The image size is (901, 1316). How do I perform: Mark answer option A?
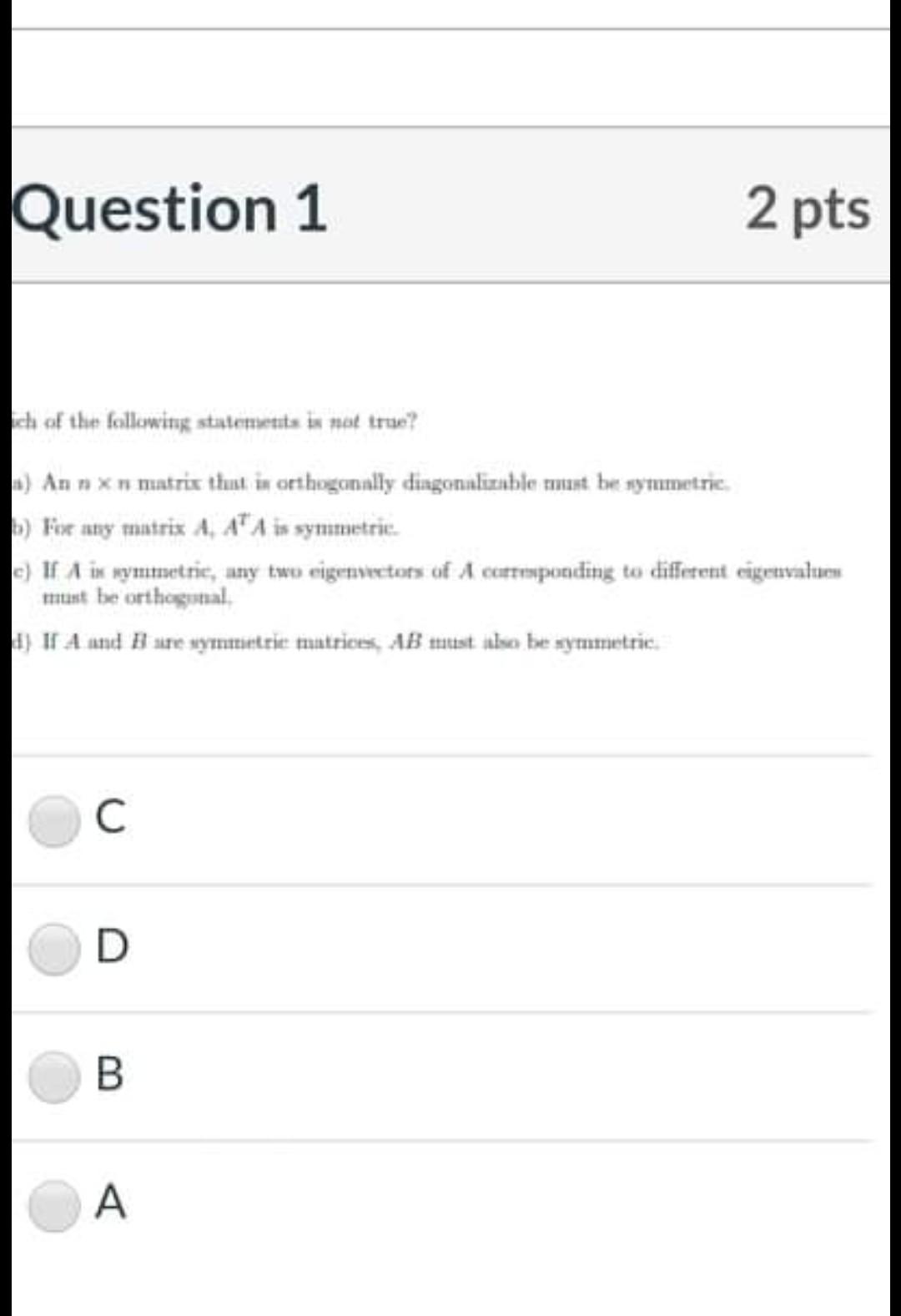coord(55,1205)
